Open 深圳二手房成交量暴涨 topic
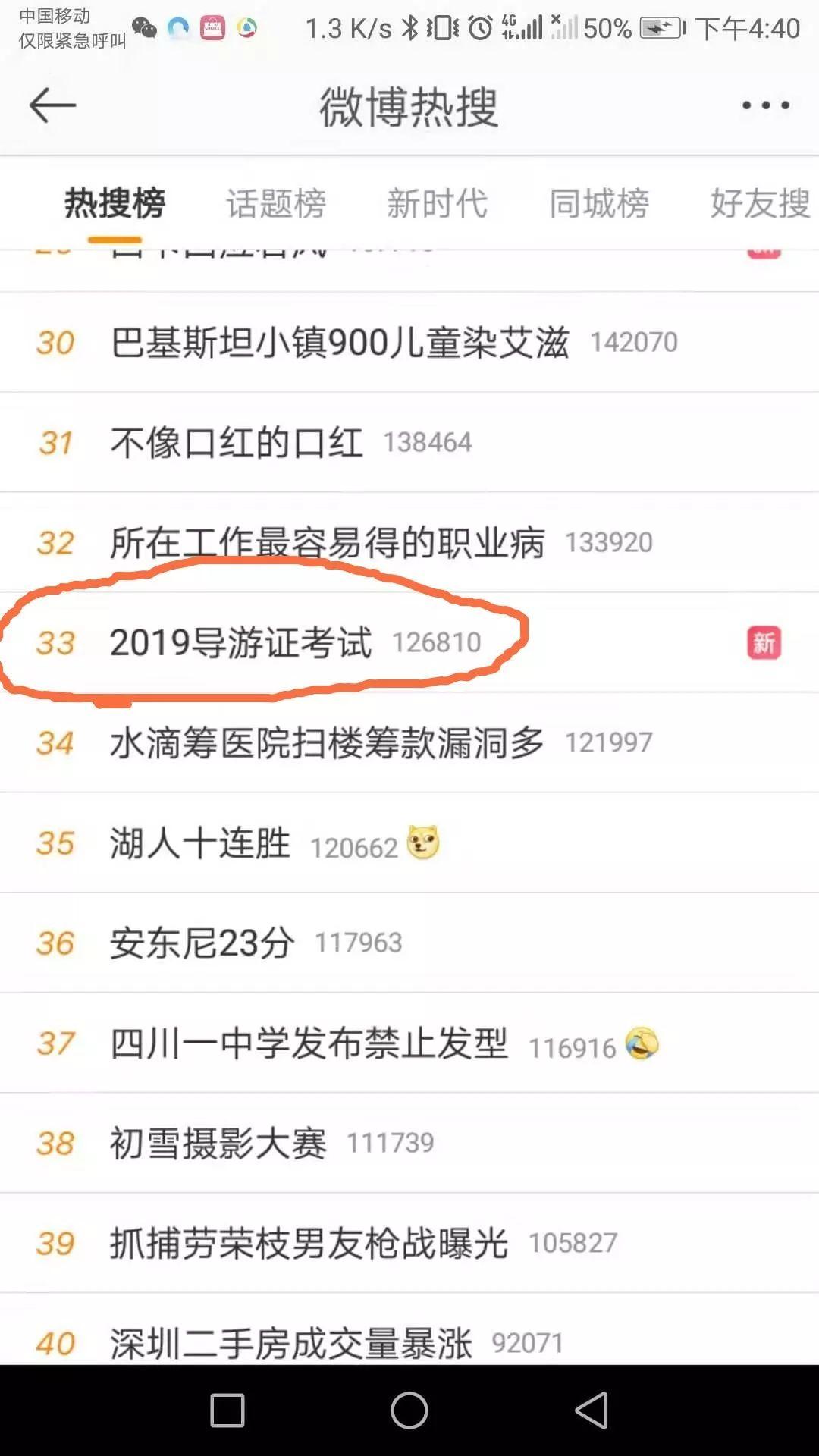Viewport: 819px width, 1456px height. (x=409, y=1329)
